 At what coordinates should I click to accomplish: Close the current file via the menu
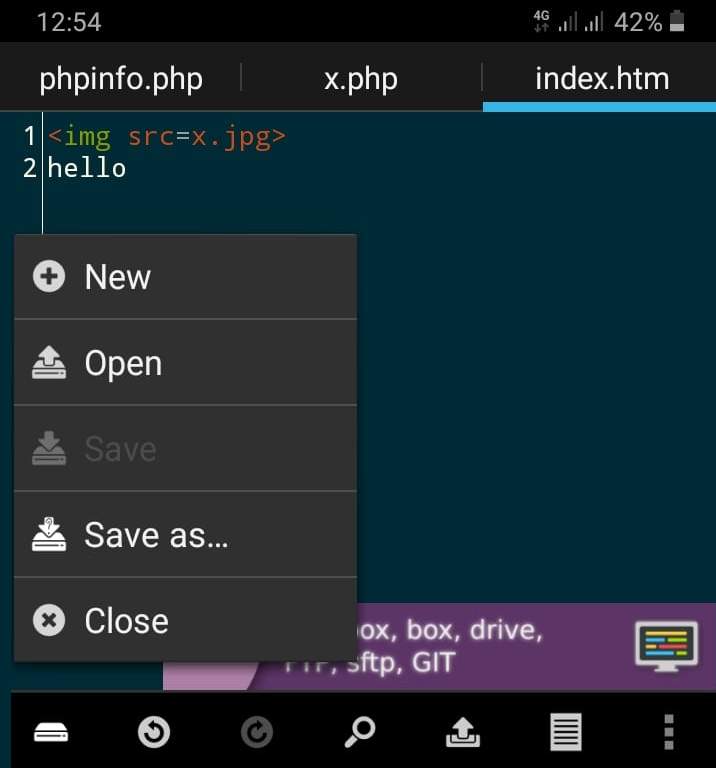185,621
